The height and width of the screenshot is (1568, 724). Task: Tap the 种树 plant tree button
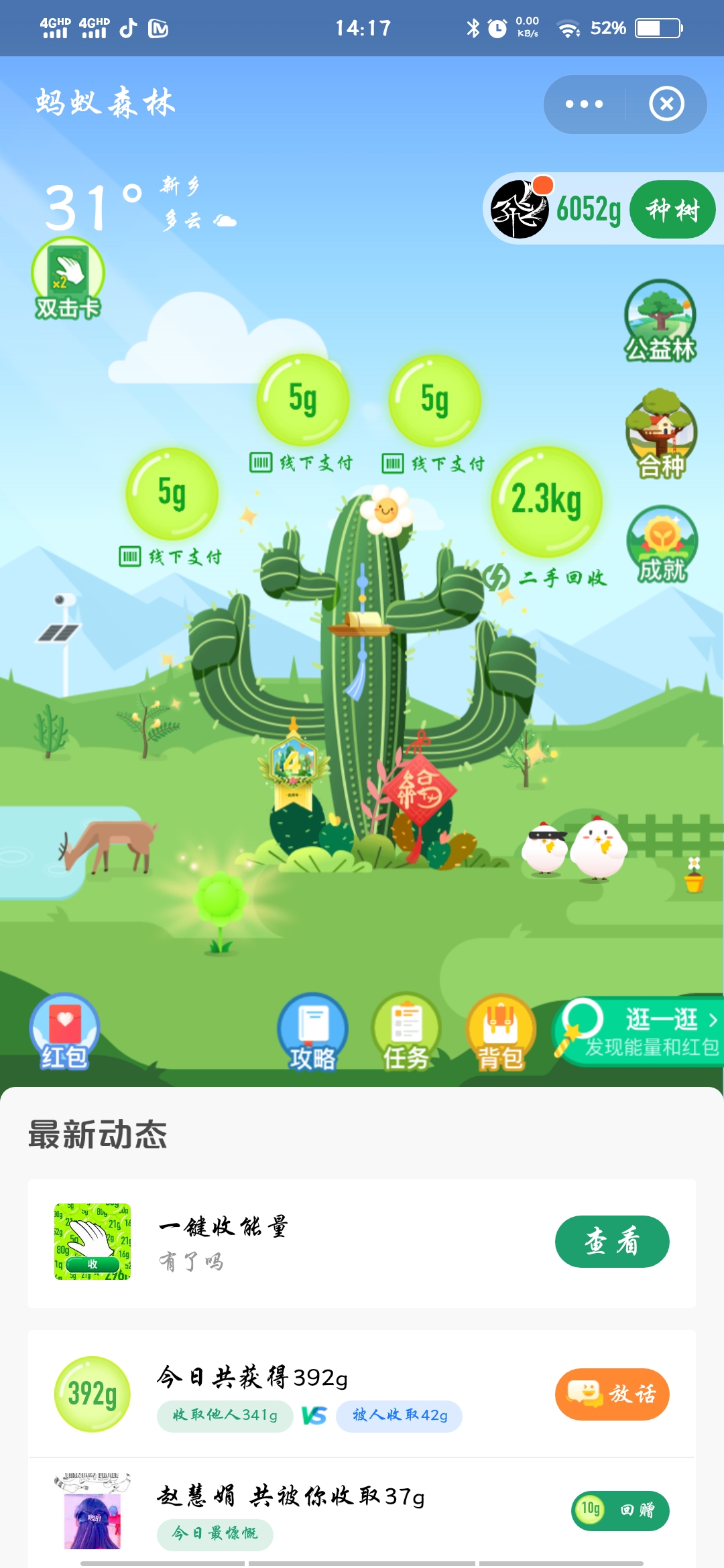coord(672,210)
